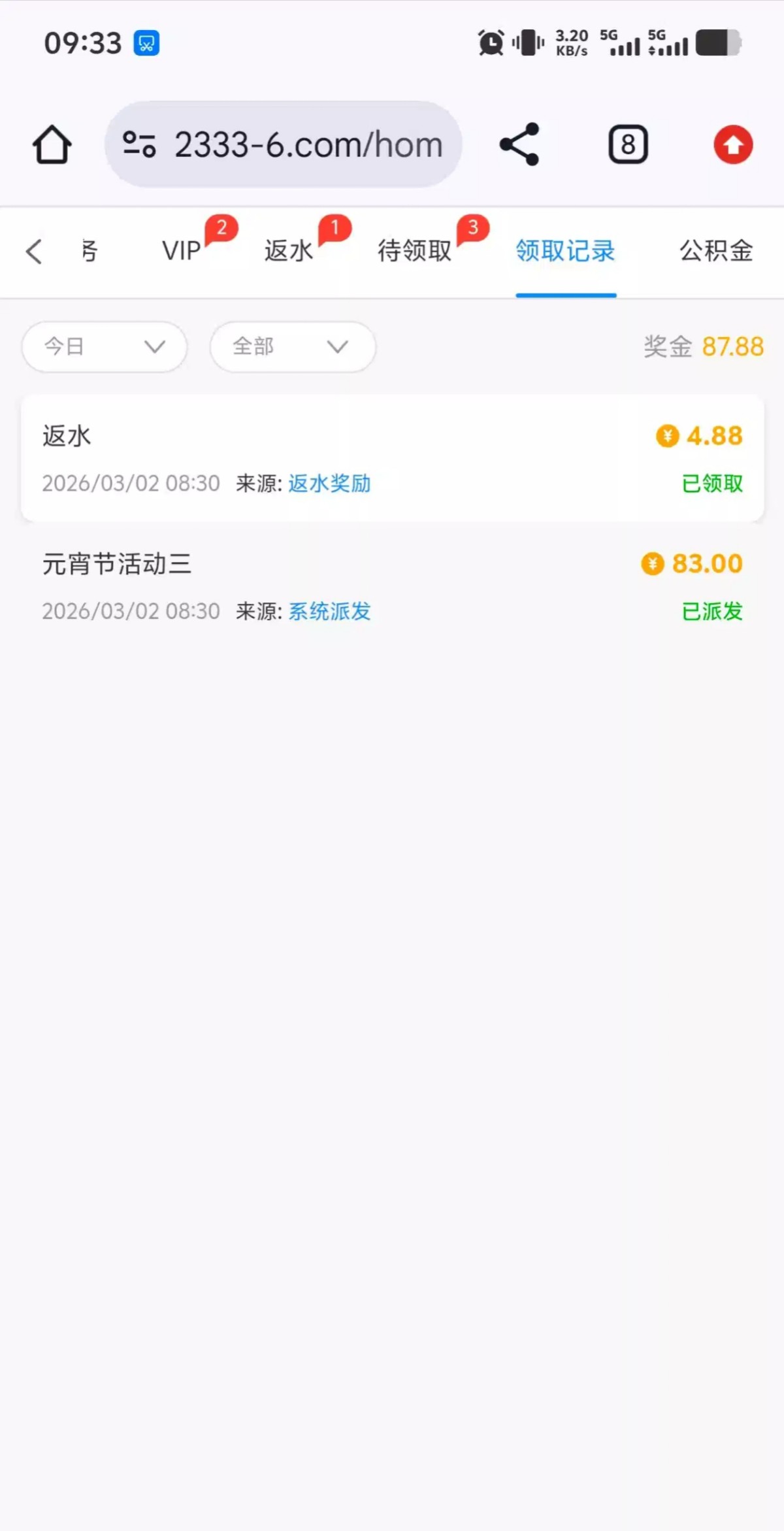Tap the red upload arrow icon

pyautogui.click(x=733, y=144)
